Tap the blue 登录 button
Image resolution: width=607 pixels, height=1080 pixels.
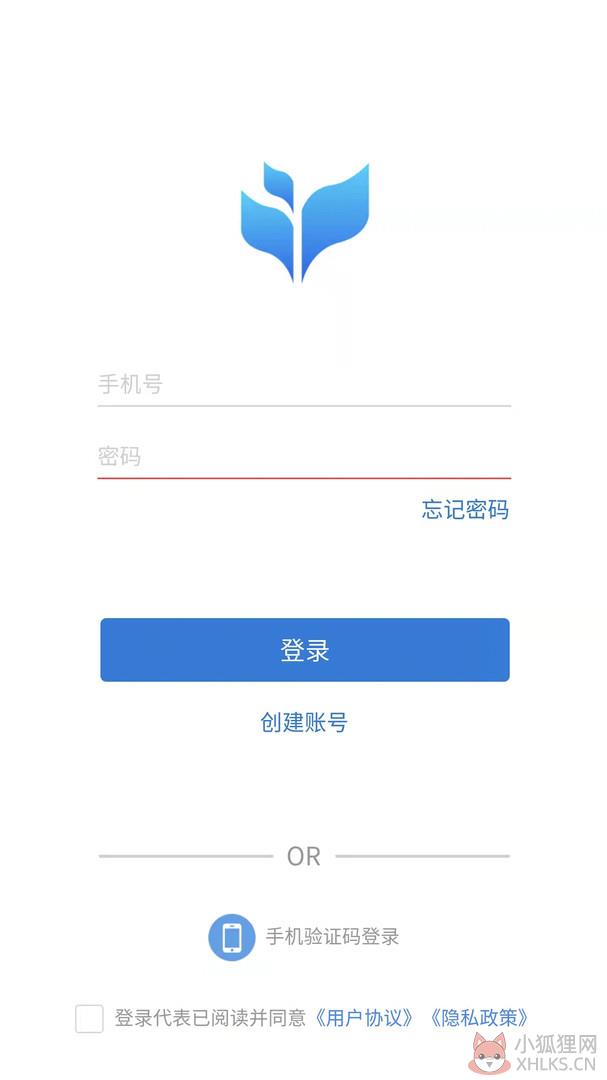pyautogui.click(x=305, y=650)
